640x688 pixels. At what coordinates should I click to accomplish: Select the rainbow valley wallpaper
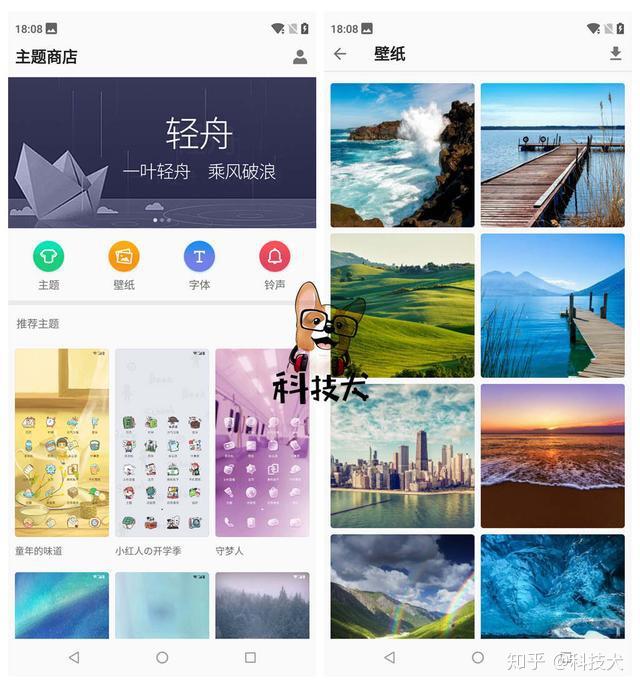point(402,586)
